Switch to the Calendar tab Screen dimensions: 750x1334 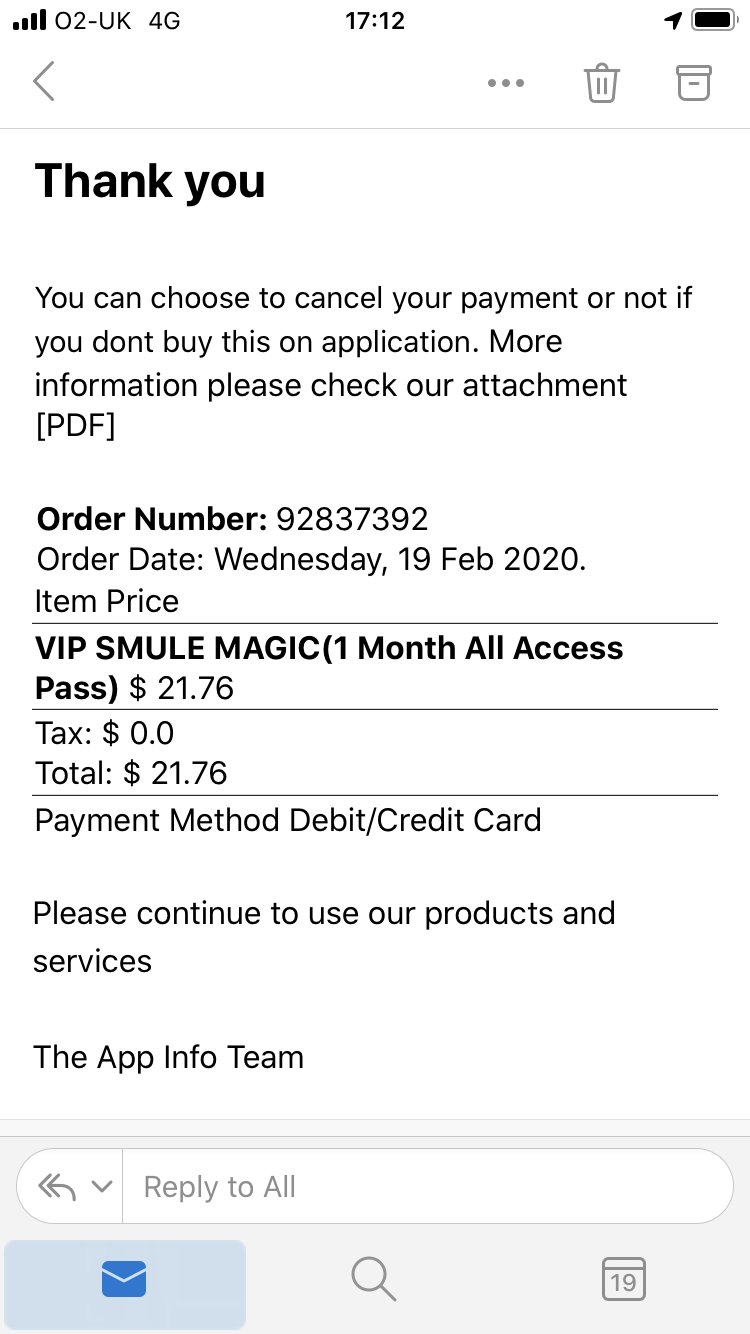624,1279
